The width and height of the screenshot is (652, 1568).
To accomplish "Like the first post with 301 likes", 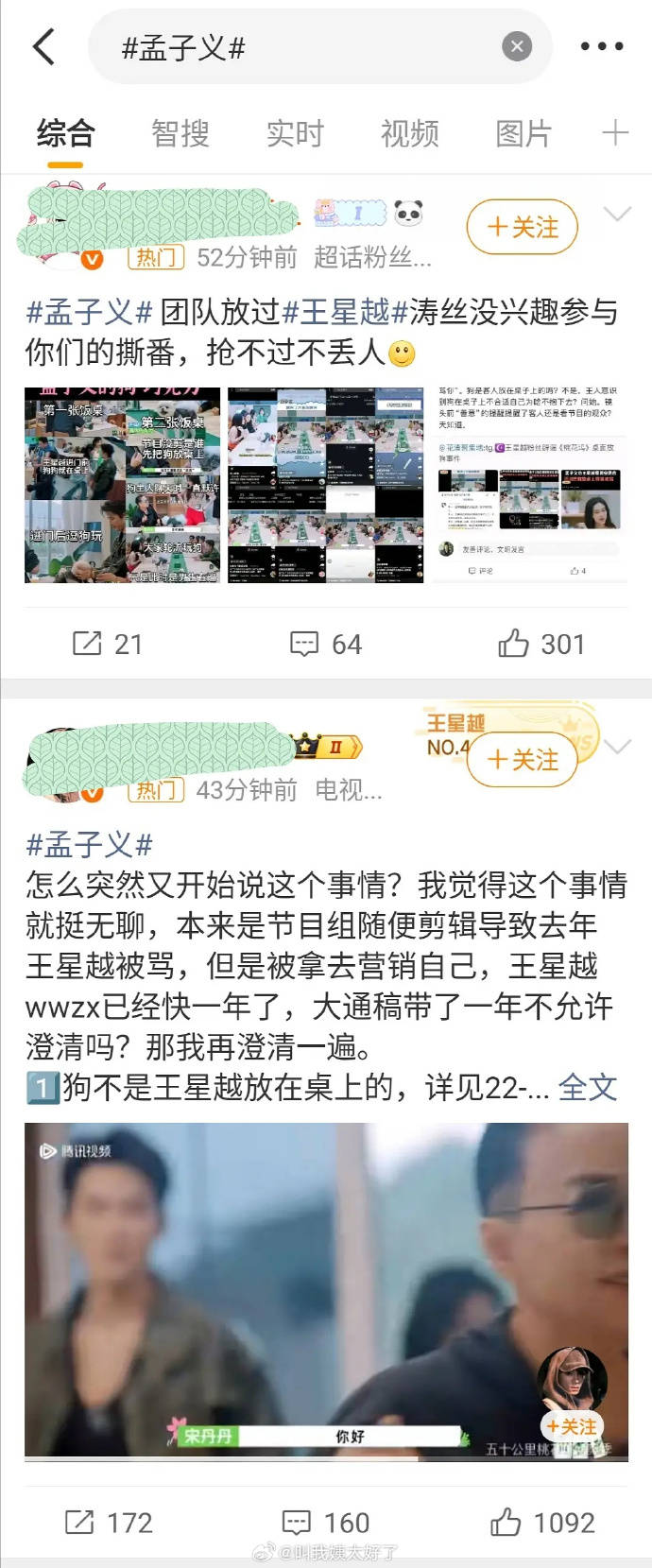I will tap(541, 645).
